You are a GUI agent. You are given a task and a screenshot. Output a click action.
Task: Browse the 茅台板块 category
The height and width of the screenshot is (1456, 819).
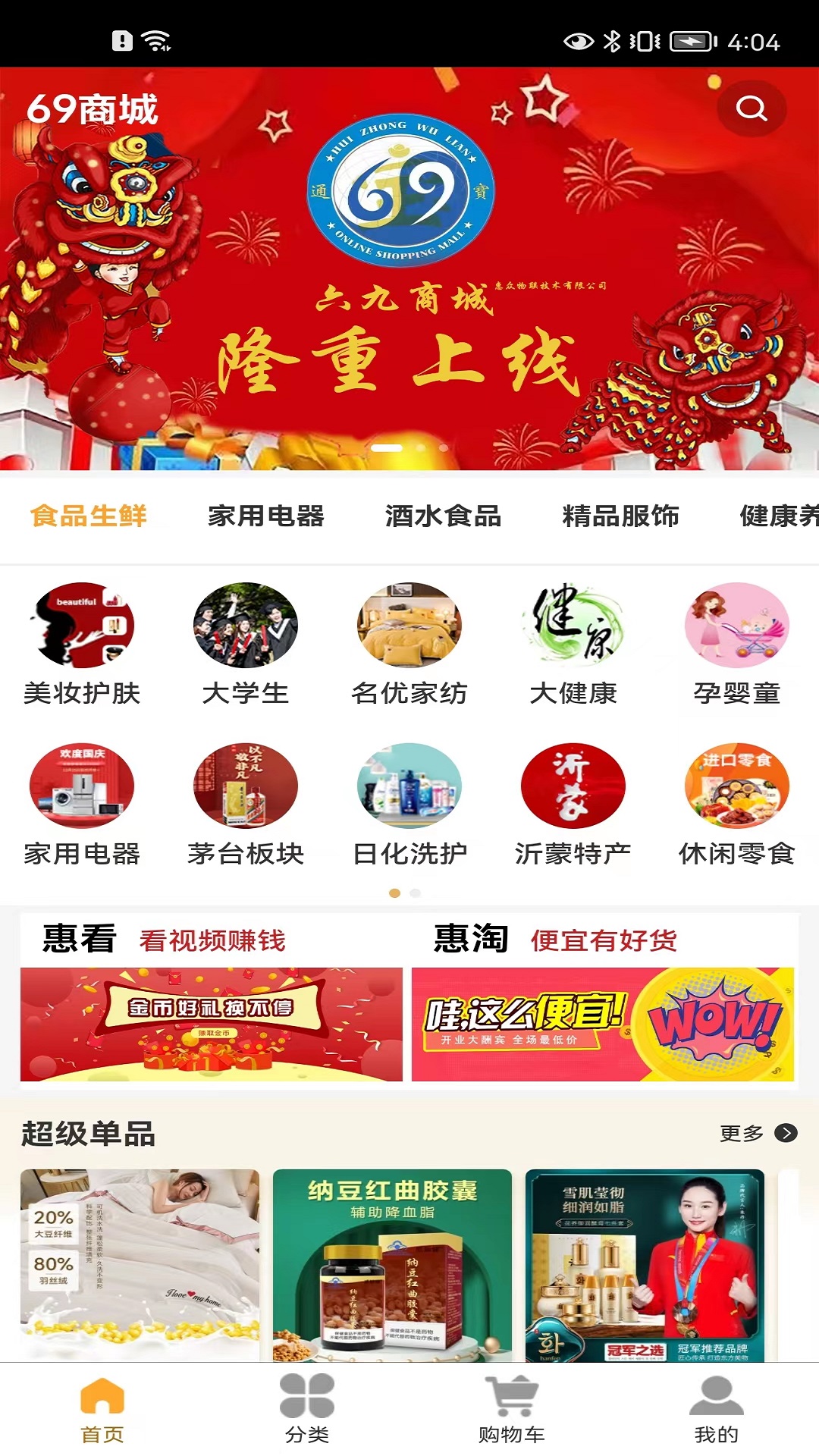point(246,805)
